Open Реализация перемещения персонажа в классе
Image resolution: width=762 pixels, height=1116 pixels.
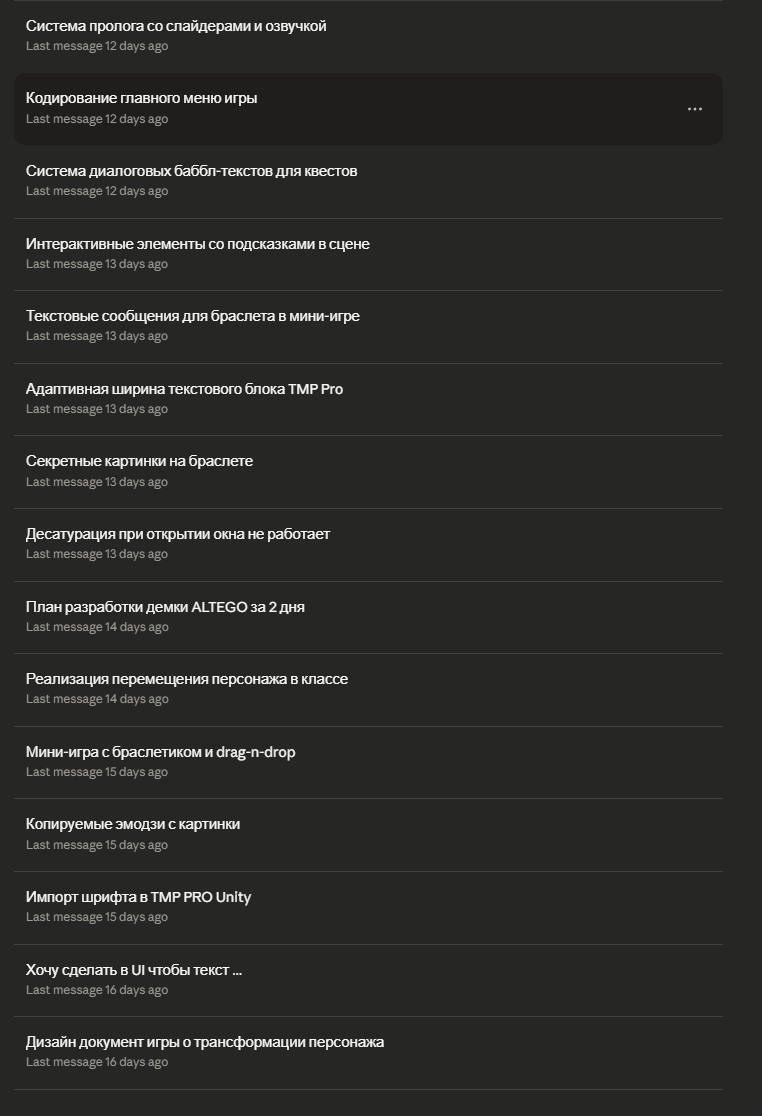tap(369, 690)
